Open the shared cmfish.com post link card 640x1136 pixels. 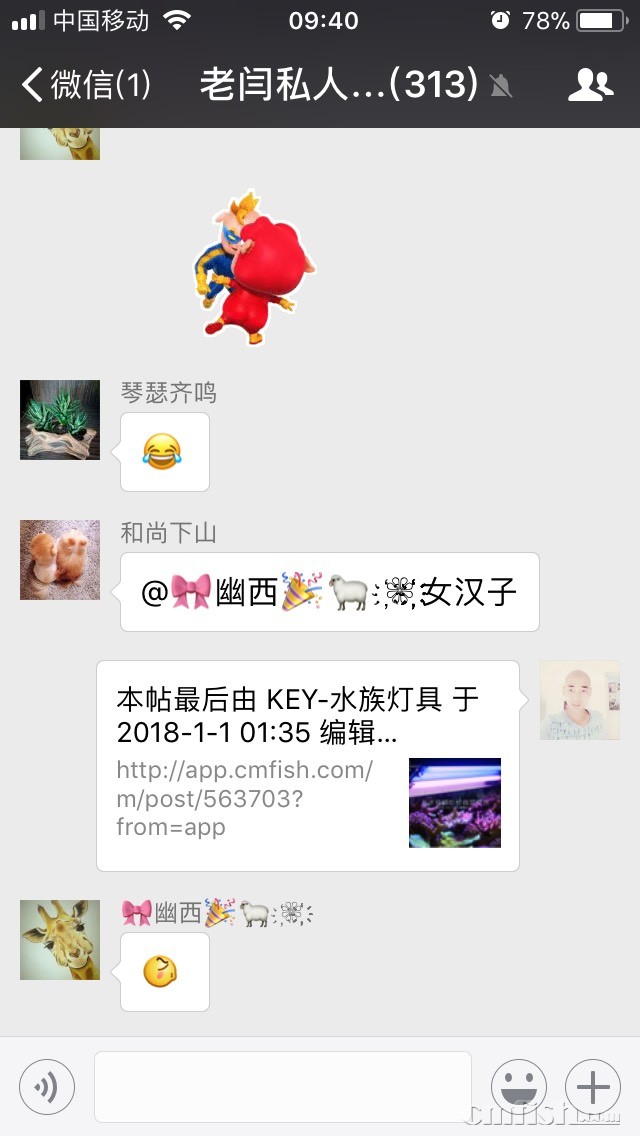click(308, 766)
